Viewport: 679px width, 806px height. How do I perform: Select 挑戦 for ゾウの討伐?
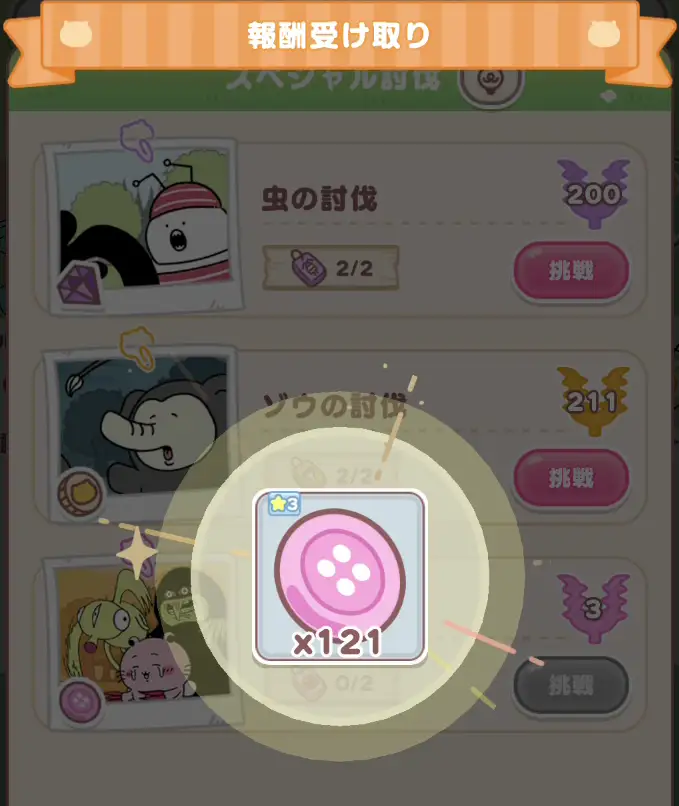571,478
